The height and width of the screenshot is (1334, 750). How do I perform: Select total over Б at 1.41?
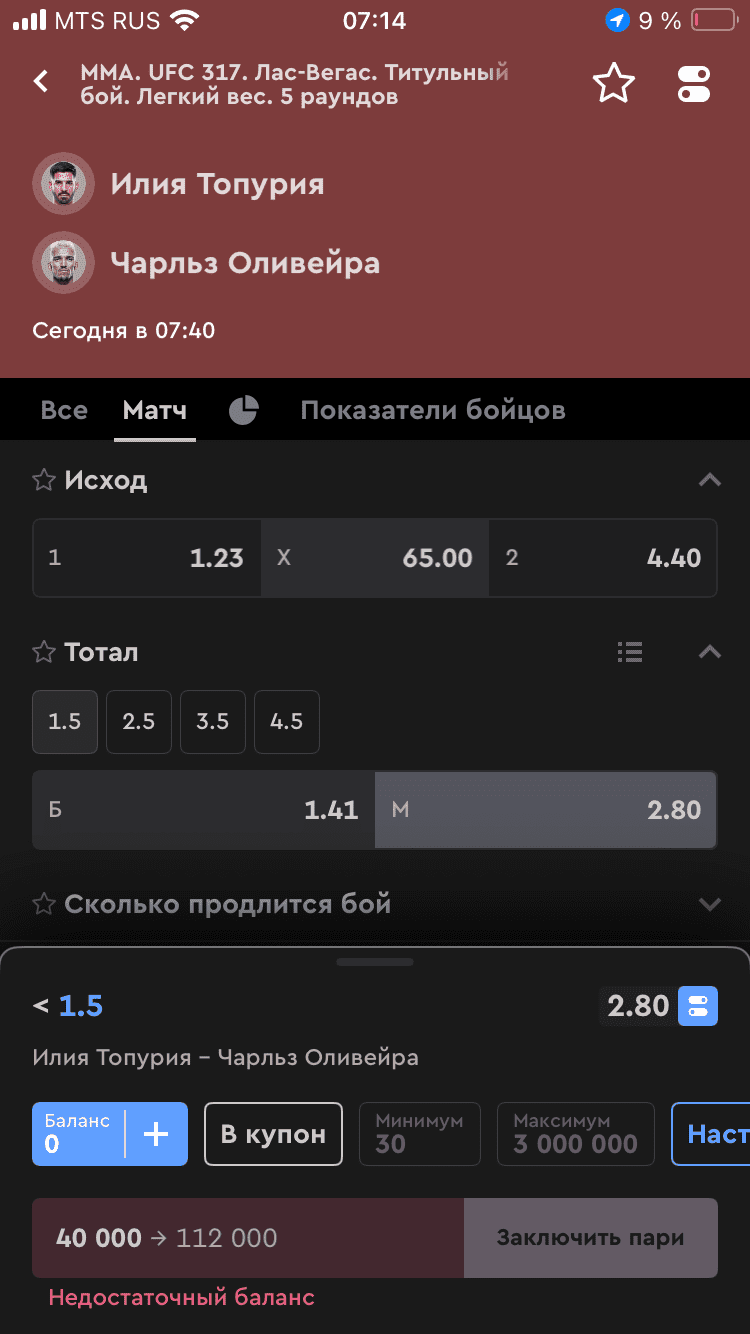click(x=204, y=810)
